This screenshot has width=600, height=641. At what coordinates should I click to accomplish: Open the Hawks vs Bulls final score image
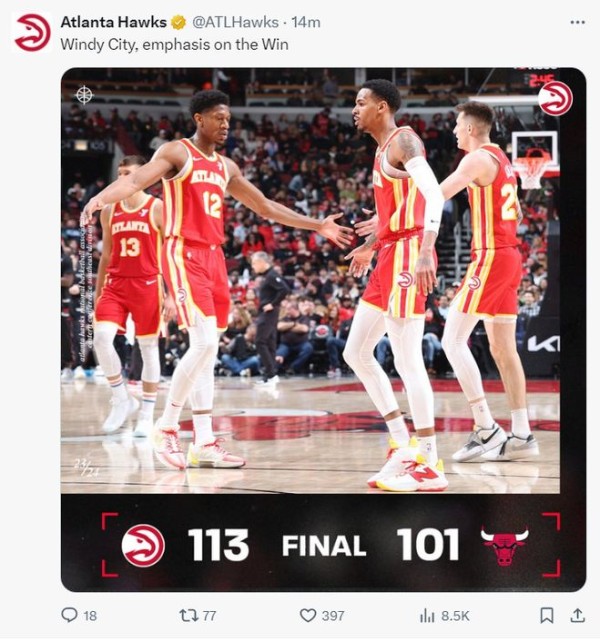point(322,330)
